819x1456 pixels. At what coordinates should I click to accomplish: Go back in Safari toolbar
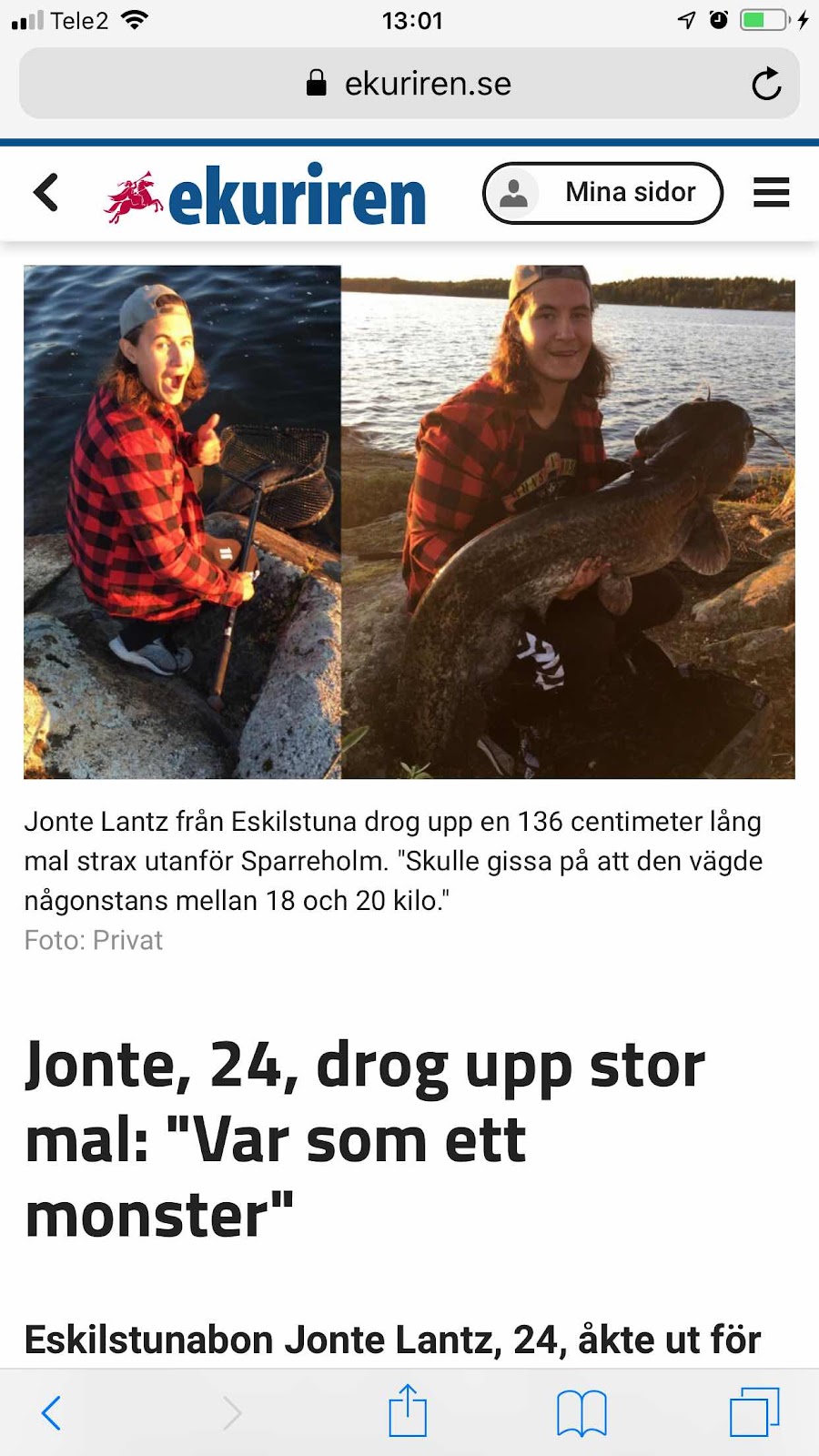point(52,1412)
